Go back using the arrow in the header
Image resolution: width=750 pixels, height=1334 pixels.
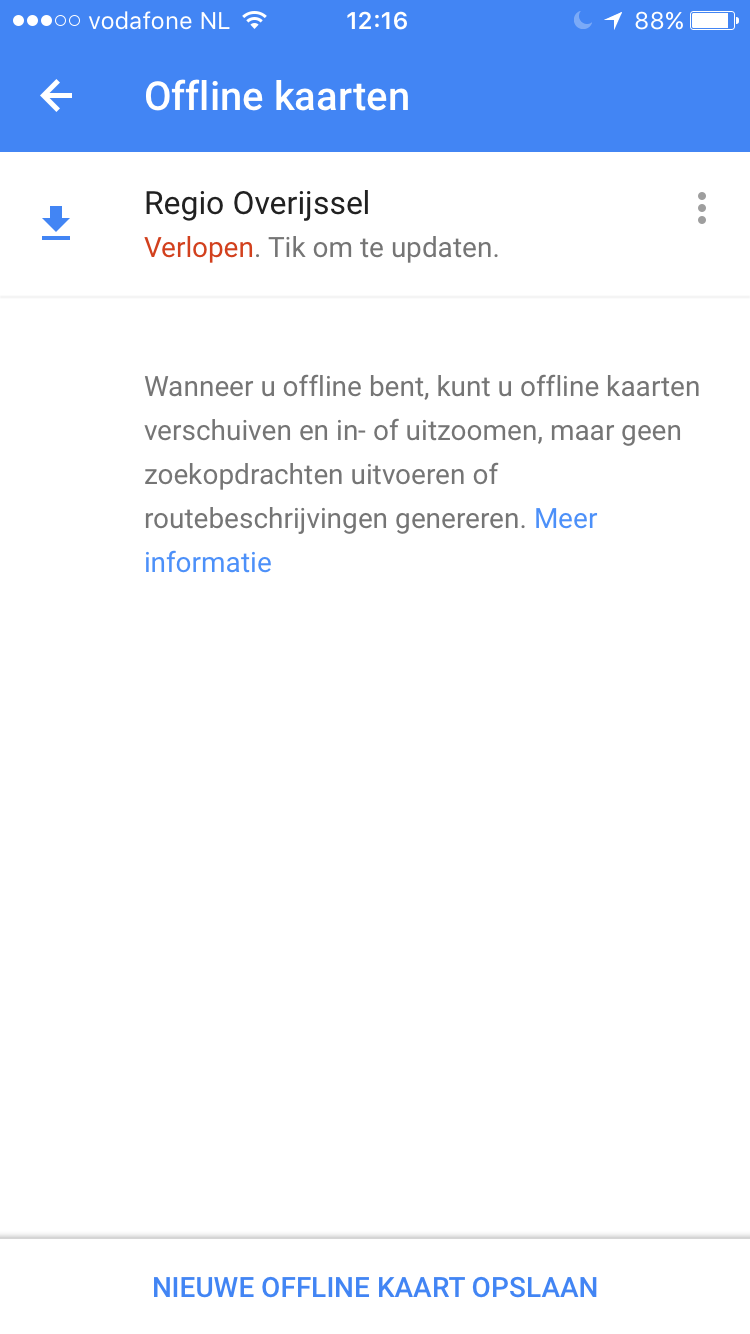coord(56,96)
